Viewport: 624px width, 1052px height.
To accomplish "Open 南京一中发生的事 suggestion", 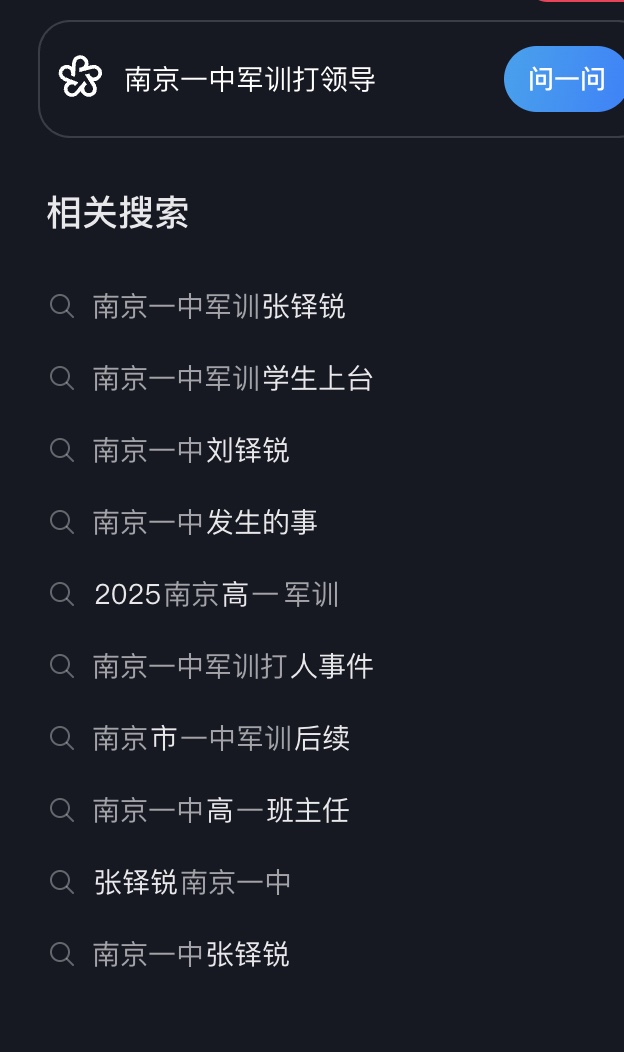I will coord(205,522).
